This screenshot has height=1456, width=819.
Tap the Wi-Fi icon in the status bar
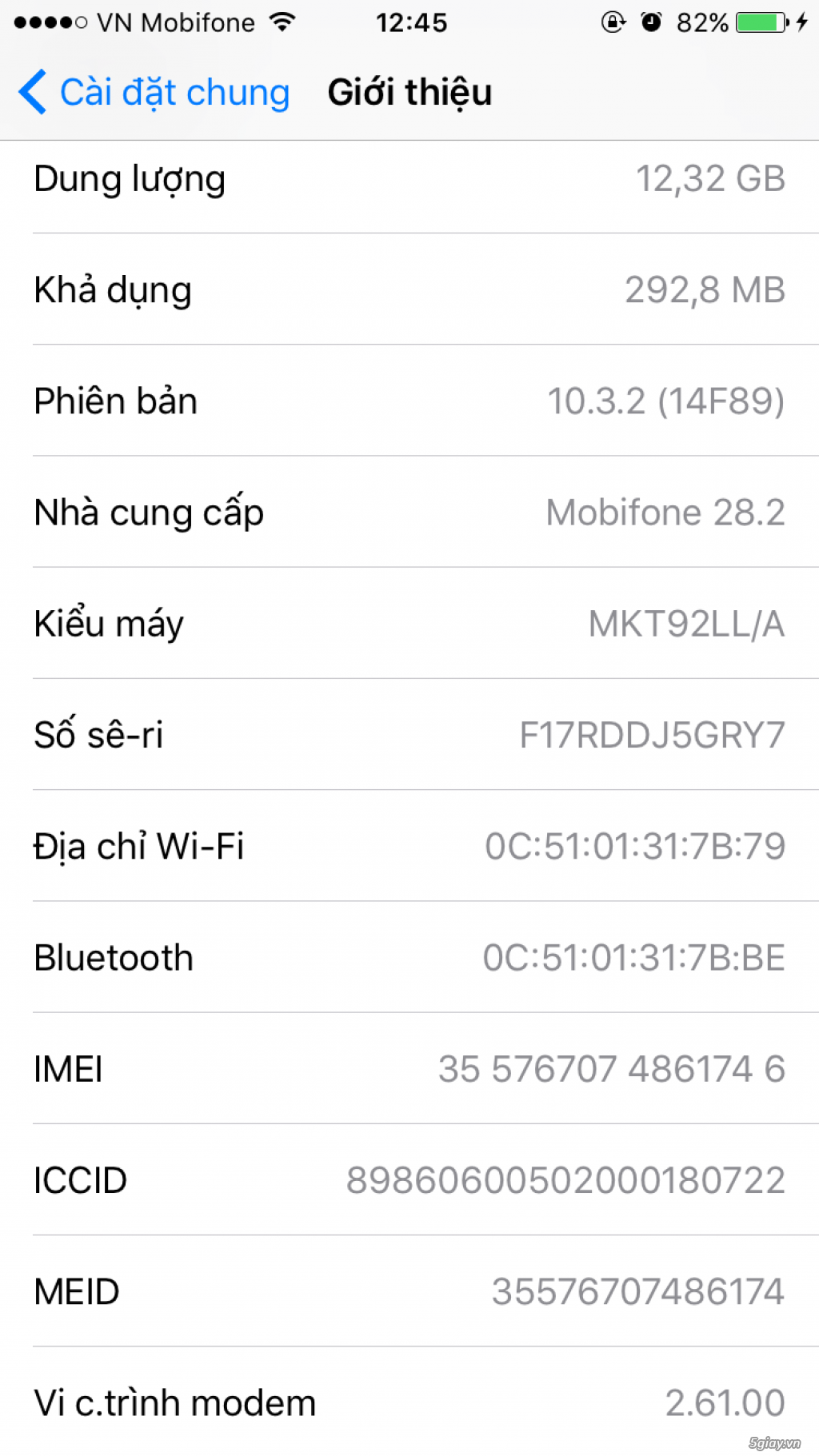point(282,22)
